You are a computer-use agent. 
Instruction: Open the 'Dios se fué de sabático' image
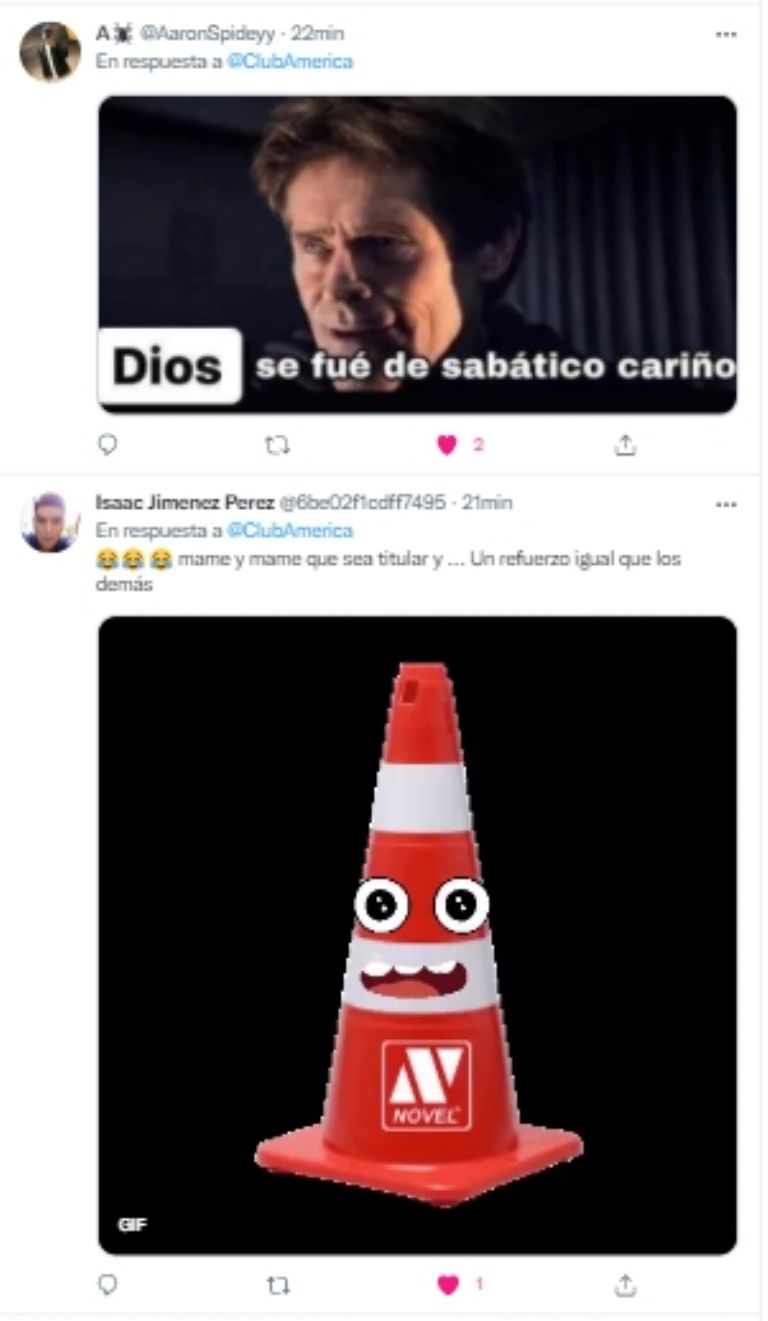pyautogui.click(x=417, y=254)
